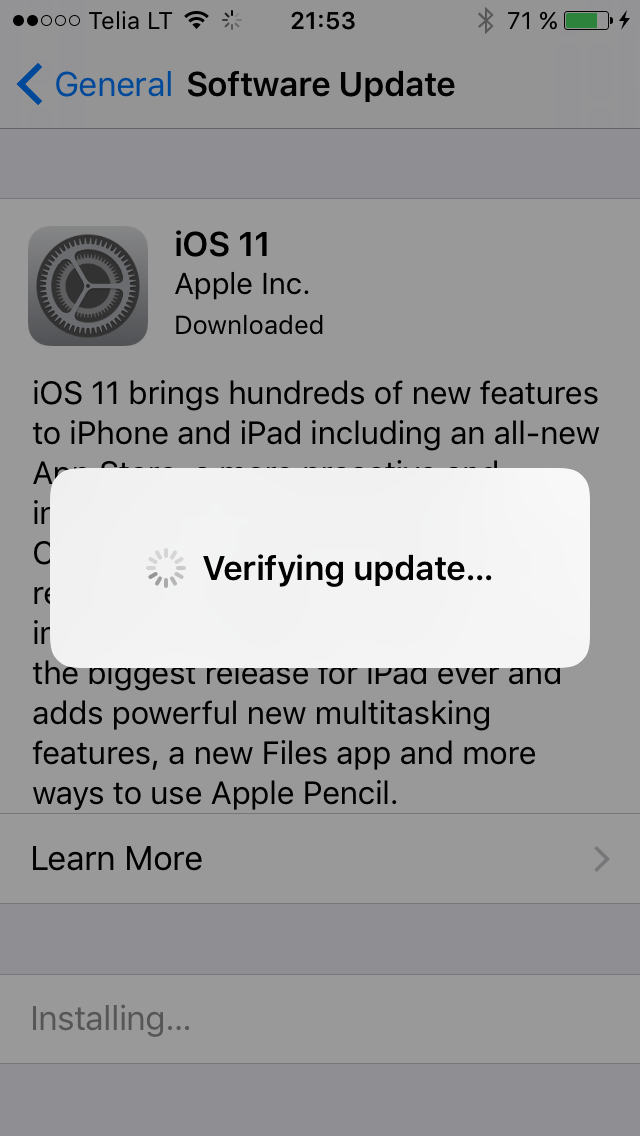This screenshot has height=1136, width=640.
Task: Go back to General settings
Action: pyautogui.click(x=95, y=85)
